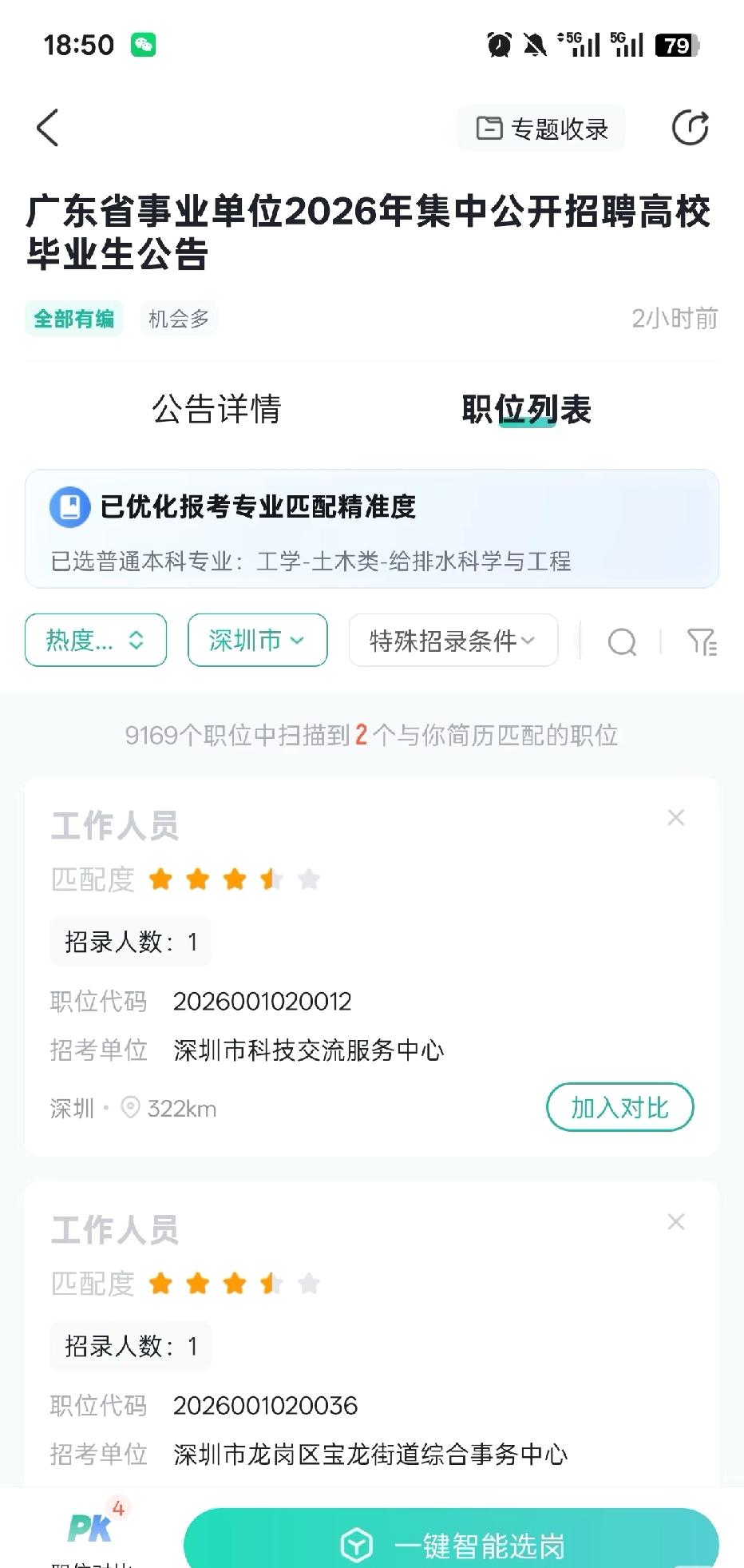Tap 加入对比 on the first job

point(619,1107)
